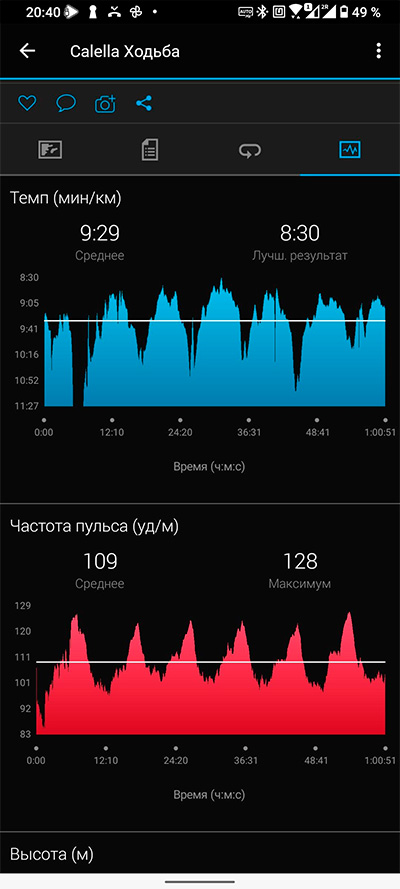Viewport: 400px width, 889px height.
Task: Switch to the map overview tab
Action: tap(50, 150)
